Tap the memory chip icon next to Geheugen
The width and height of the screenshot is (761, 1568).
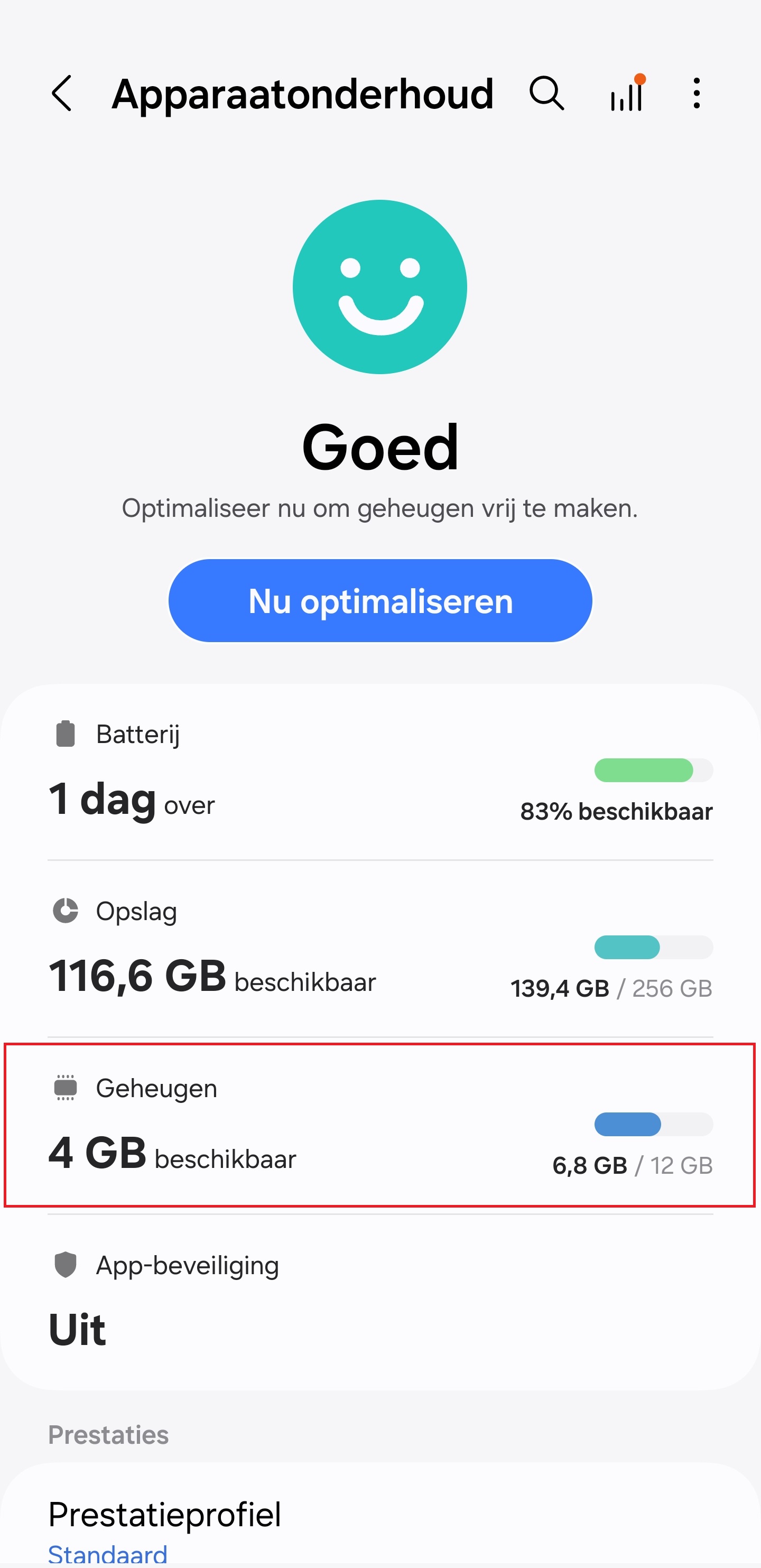point(64,1088)
